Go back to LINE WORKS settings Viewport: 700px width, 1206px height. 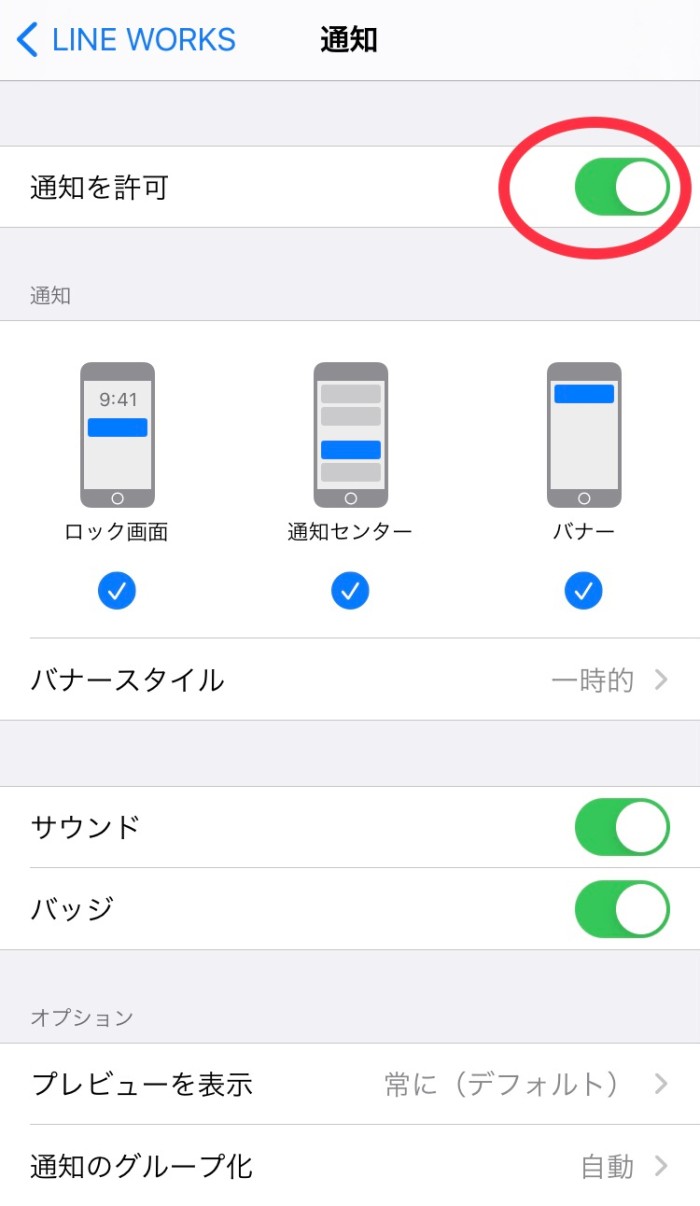(x=126, y=40)
